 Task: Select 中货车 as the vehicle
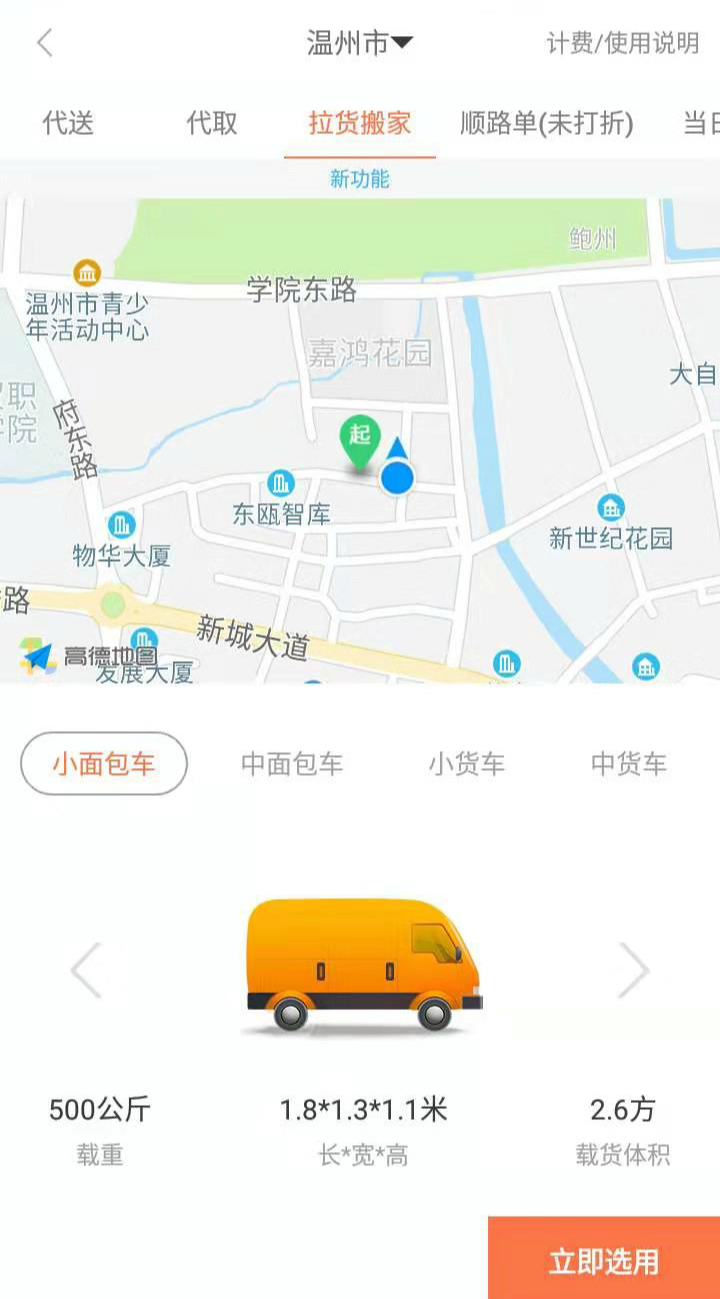click(x=628, y=764)
